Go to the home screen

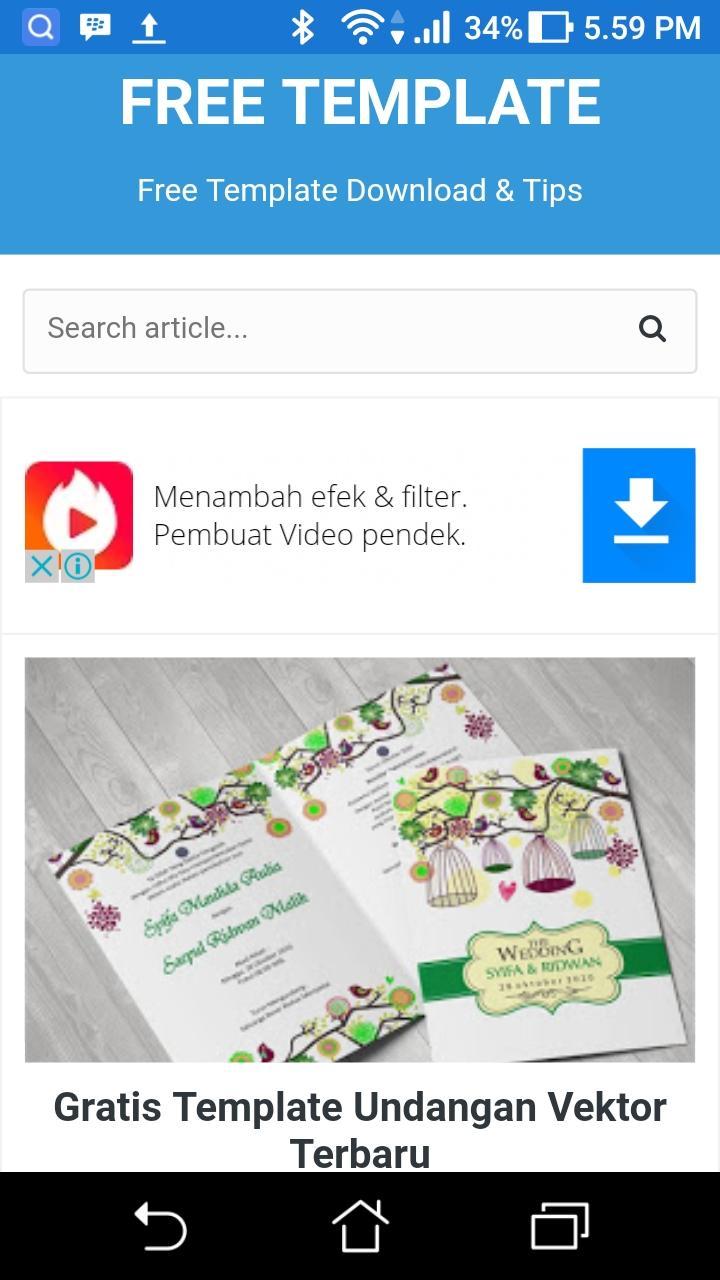pyautogui.click(x=360, y=1226)
